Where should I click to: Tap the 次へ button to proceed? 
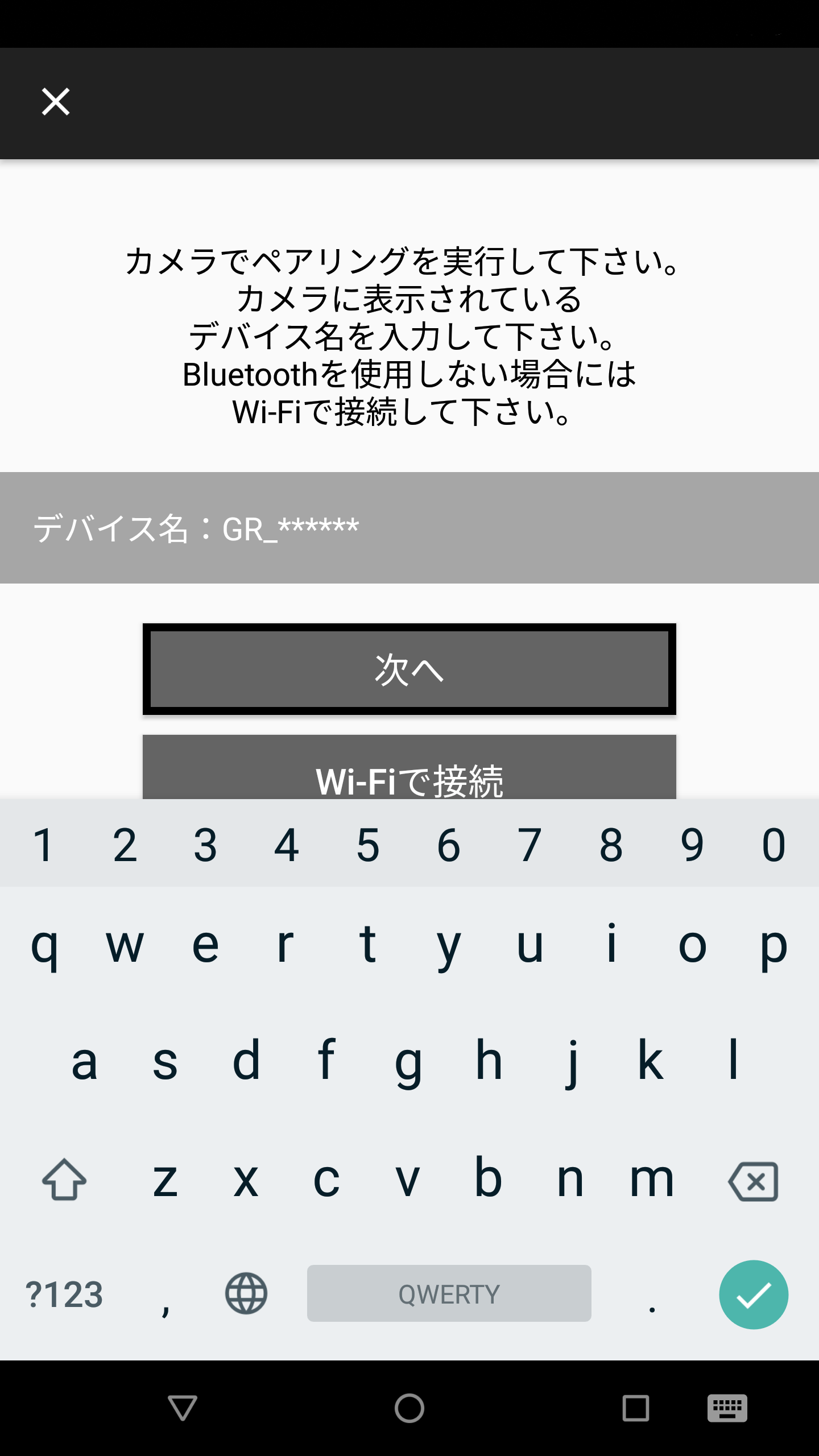click(x=409, y=669)
